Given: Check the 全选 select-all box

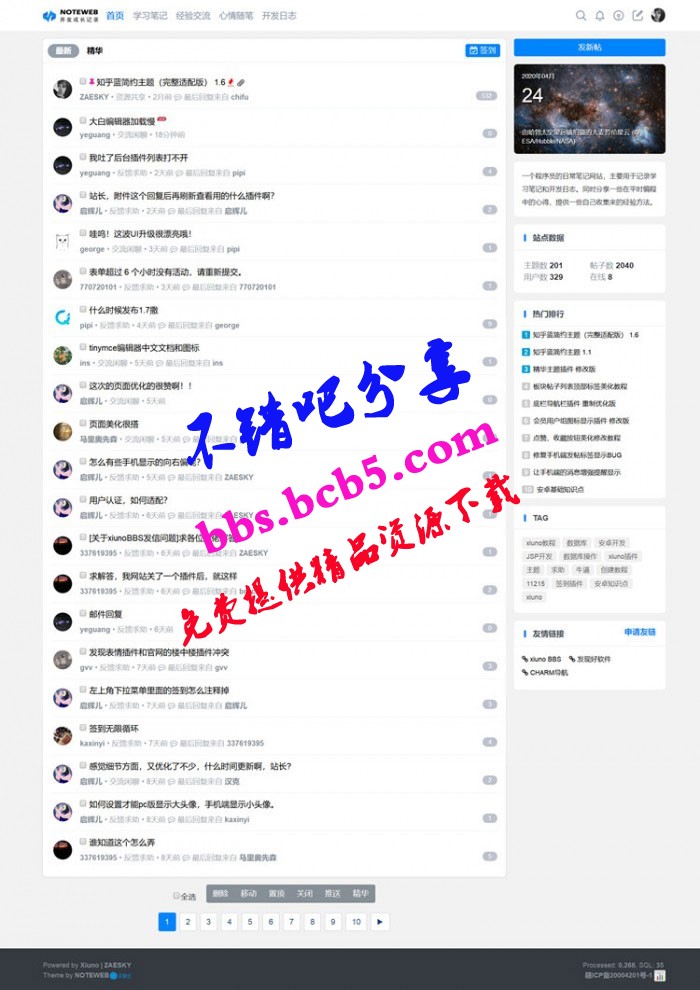Looking at the screenshot, I should pos(177,896).
